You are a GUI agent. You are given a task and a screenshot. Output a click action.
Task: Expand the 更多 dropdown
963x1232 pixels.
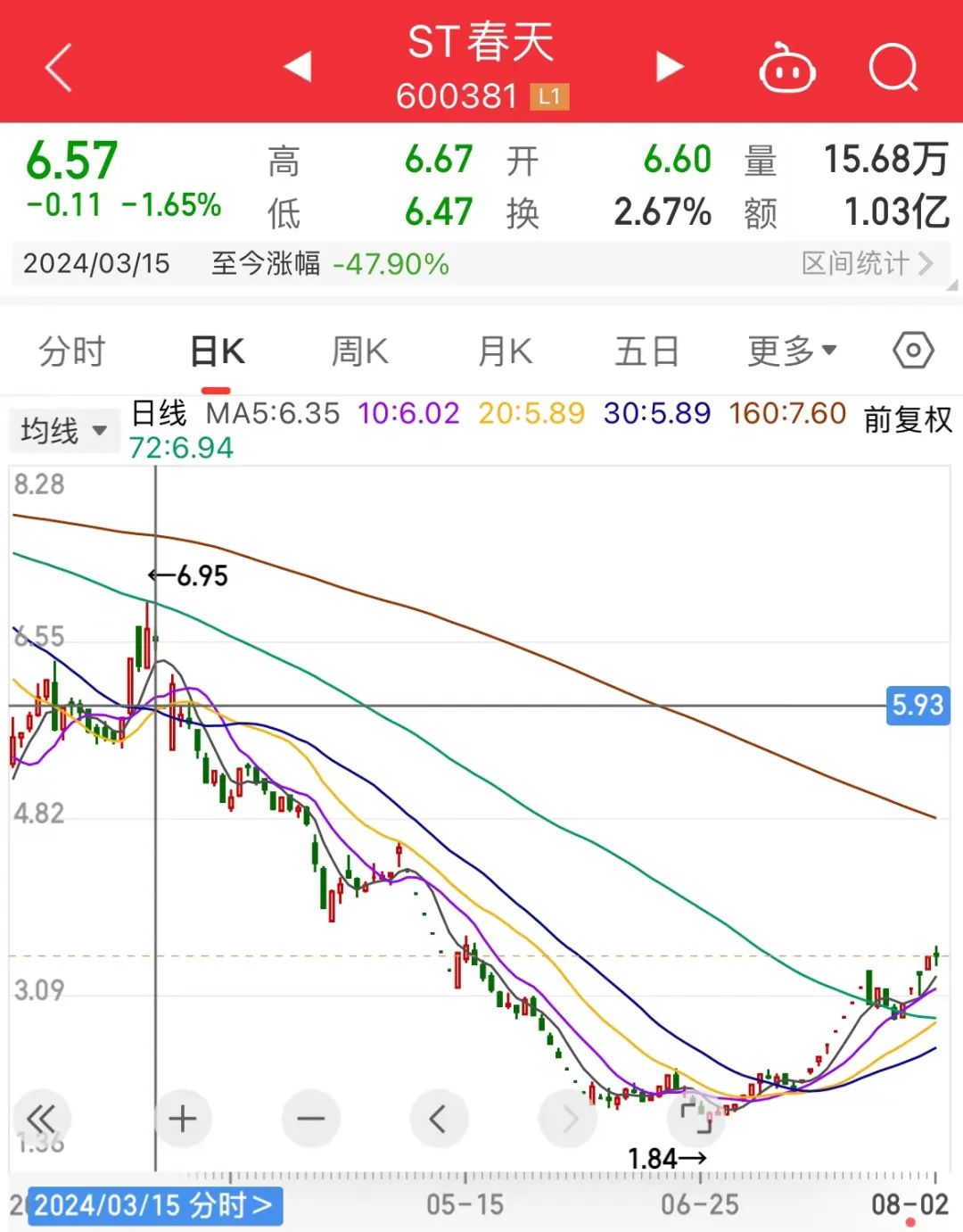click(791, 351)
